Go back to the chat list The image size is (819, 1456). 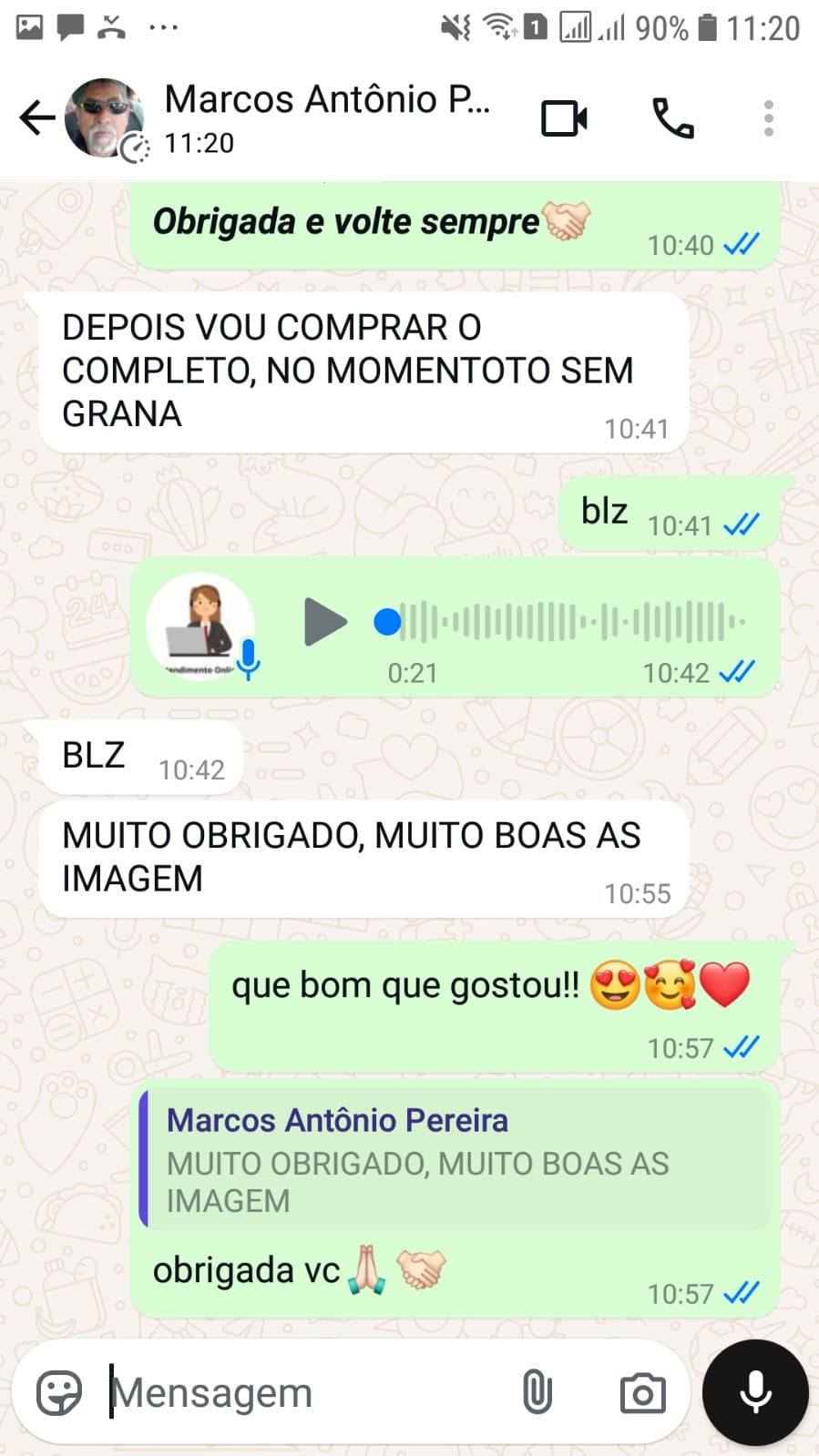click(36, 118)
